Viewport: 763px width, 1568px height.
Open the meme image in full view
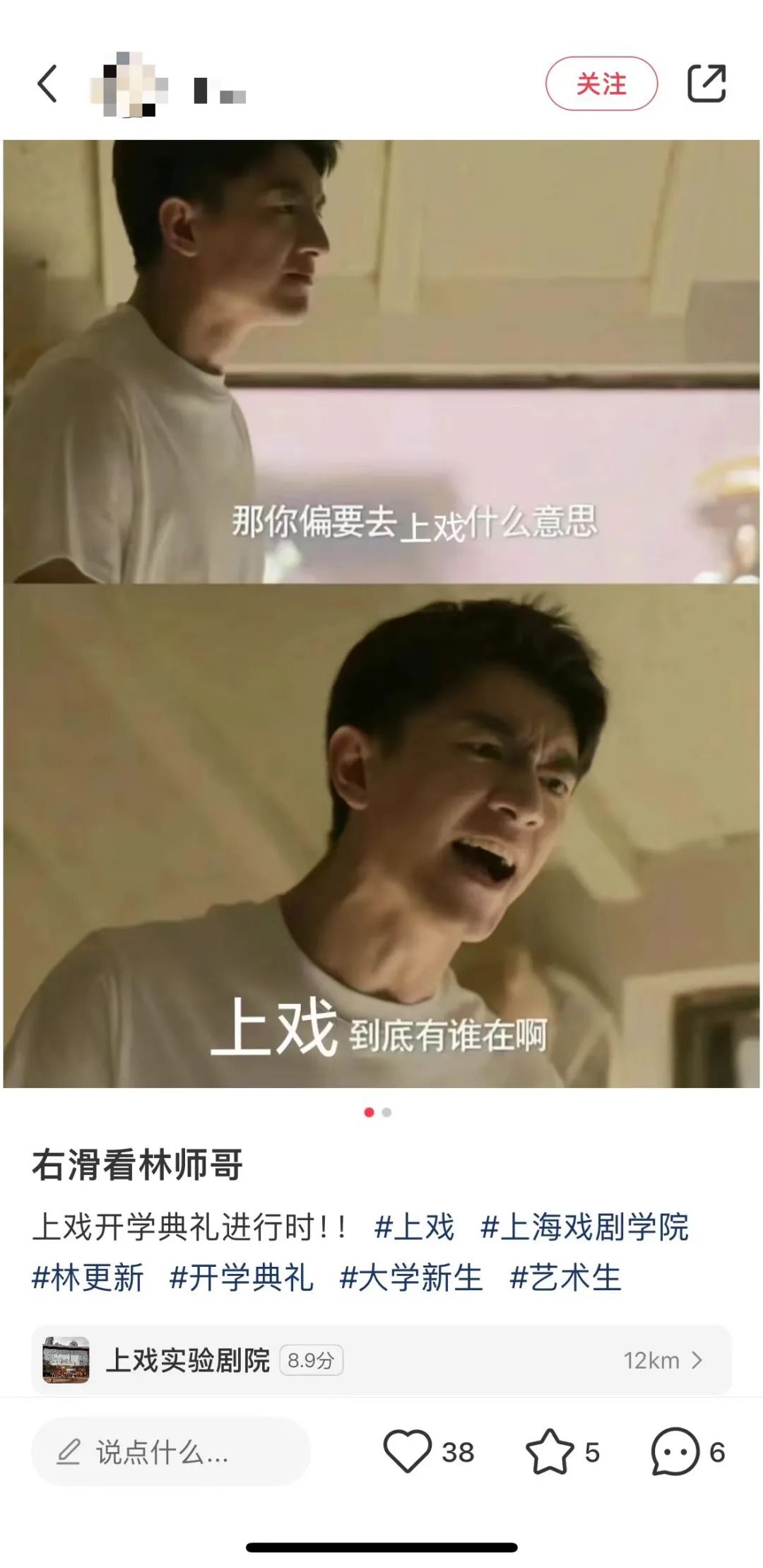click(381, 614)
